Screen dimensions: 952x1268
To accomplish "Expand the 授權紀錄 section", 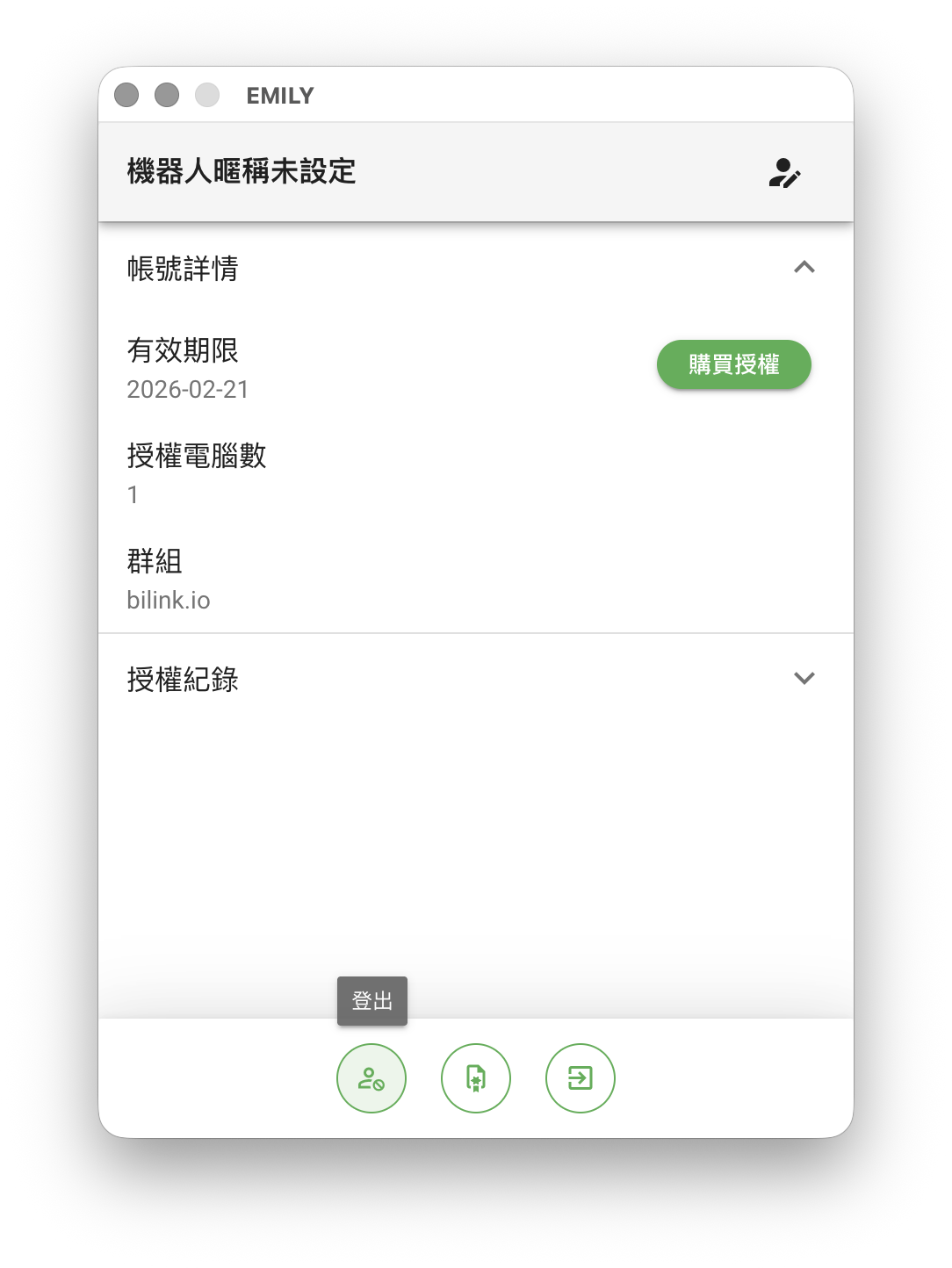I will [x=804, y=679].
